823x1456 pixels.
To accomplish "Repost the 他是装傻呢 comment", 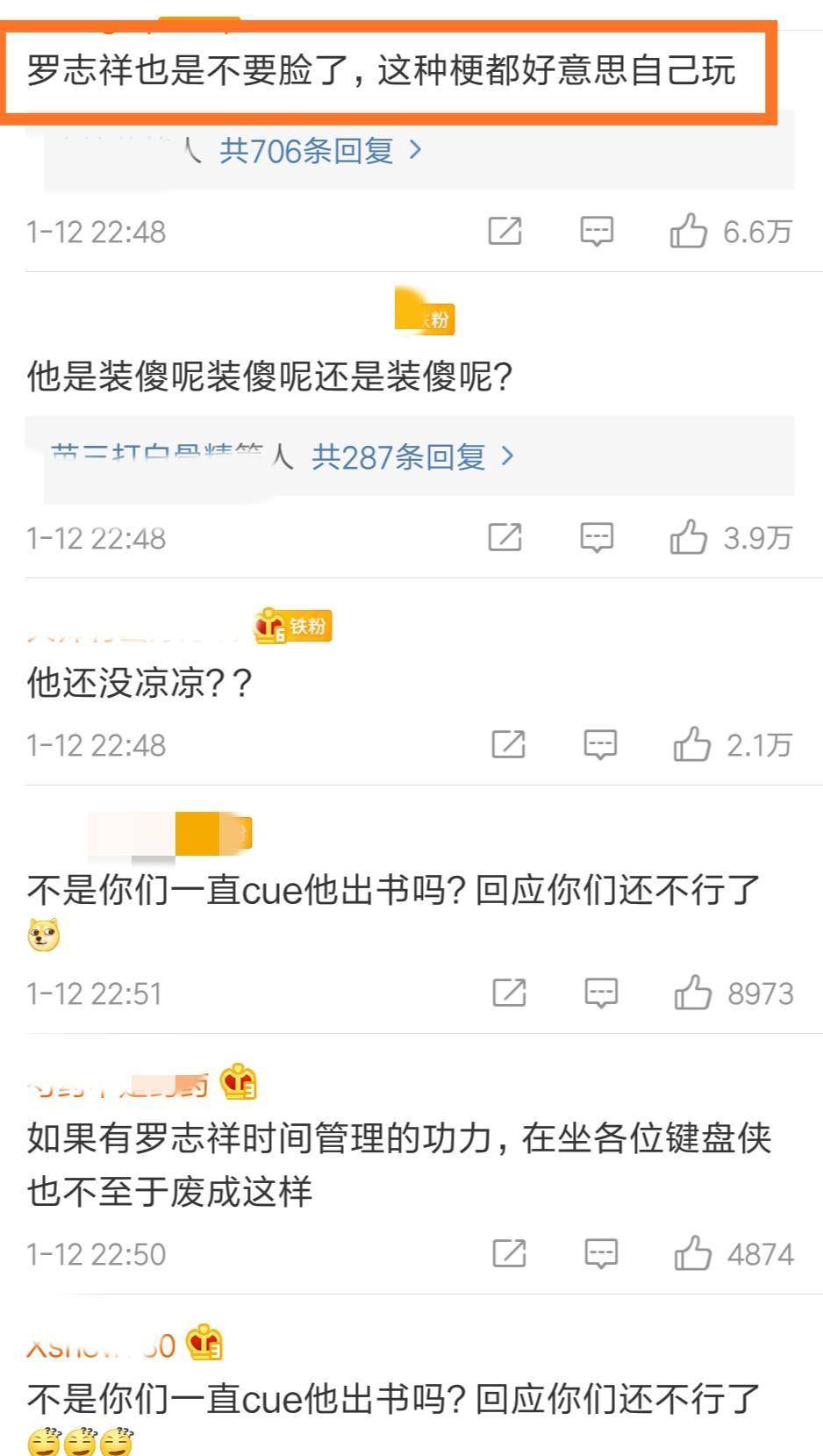I will pos(505,537).
